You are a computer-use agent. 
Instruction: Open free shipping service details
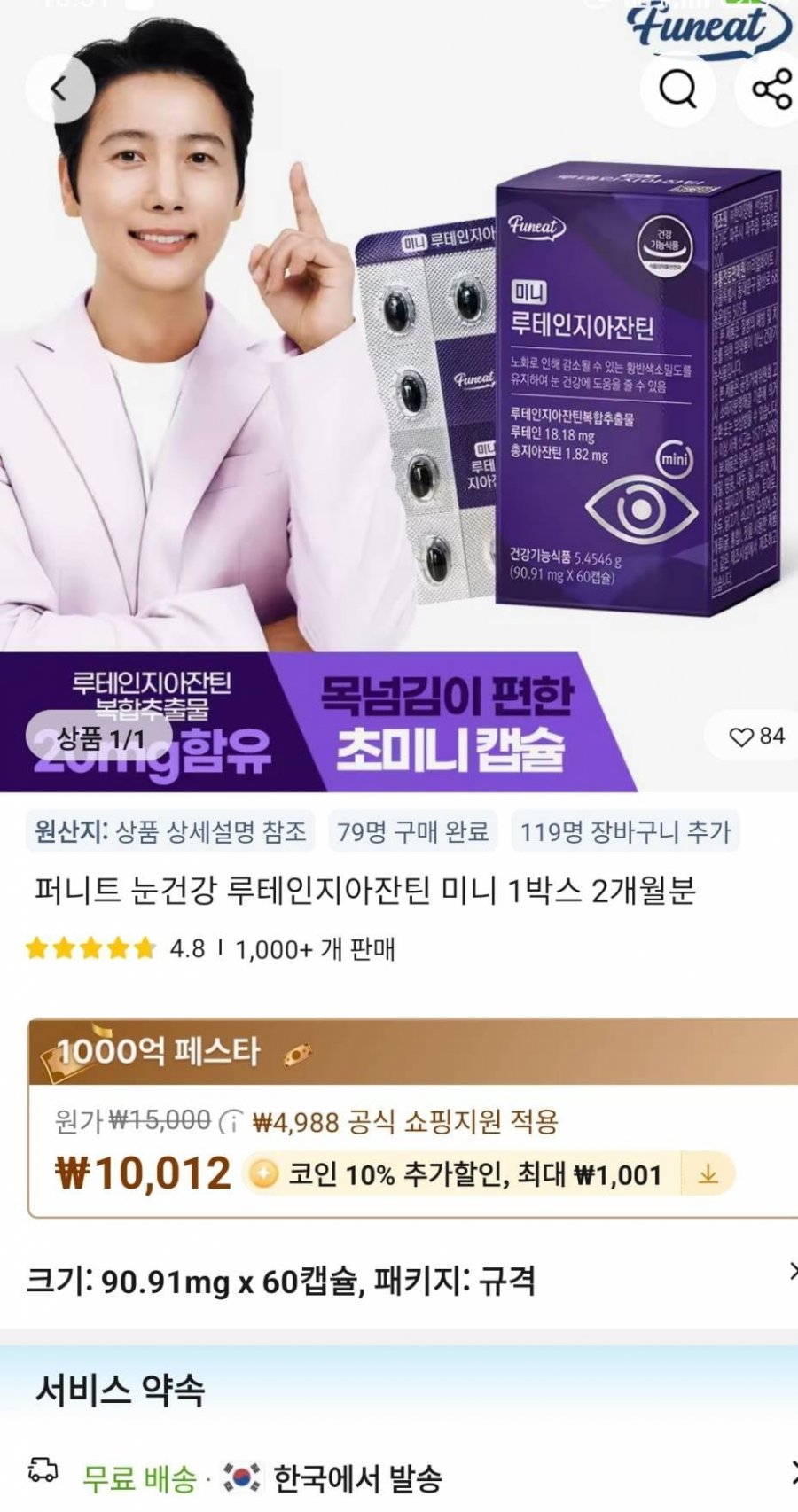coord(399,1477)
